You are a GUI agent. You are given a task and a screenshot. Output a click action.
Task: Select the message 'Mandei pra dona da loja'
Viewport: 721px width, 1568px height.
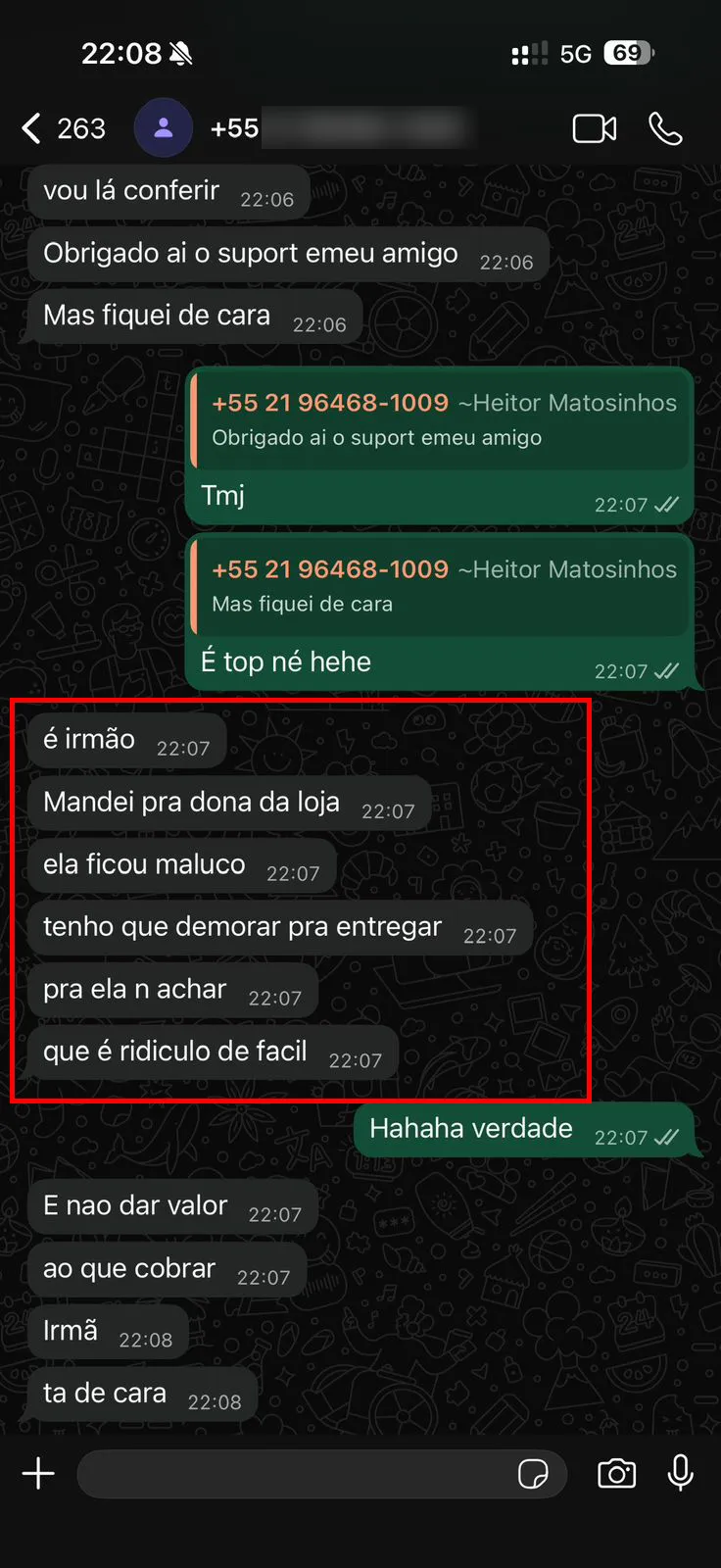(x=191, y=802)
